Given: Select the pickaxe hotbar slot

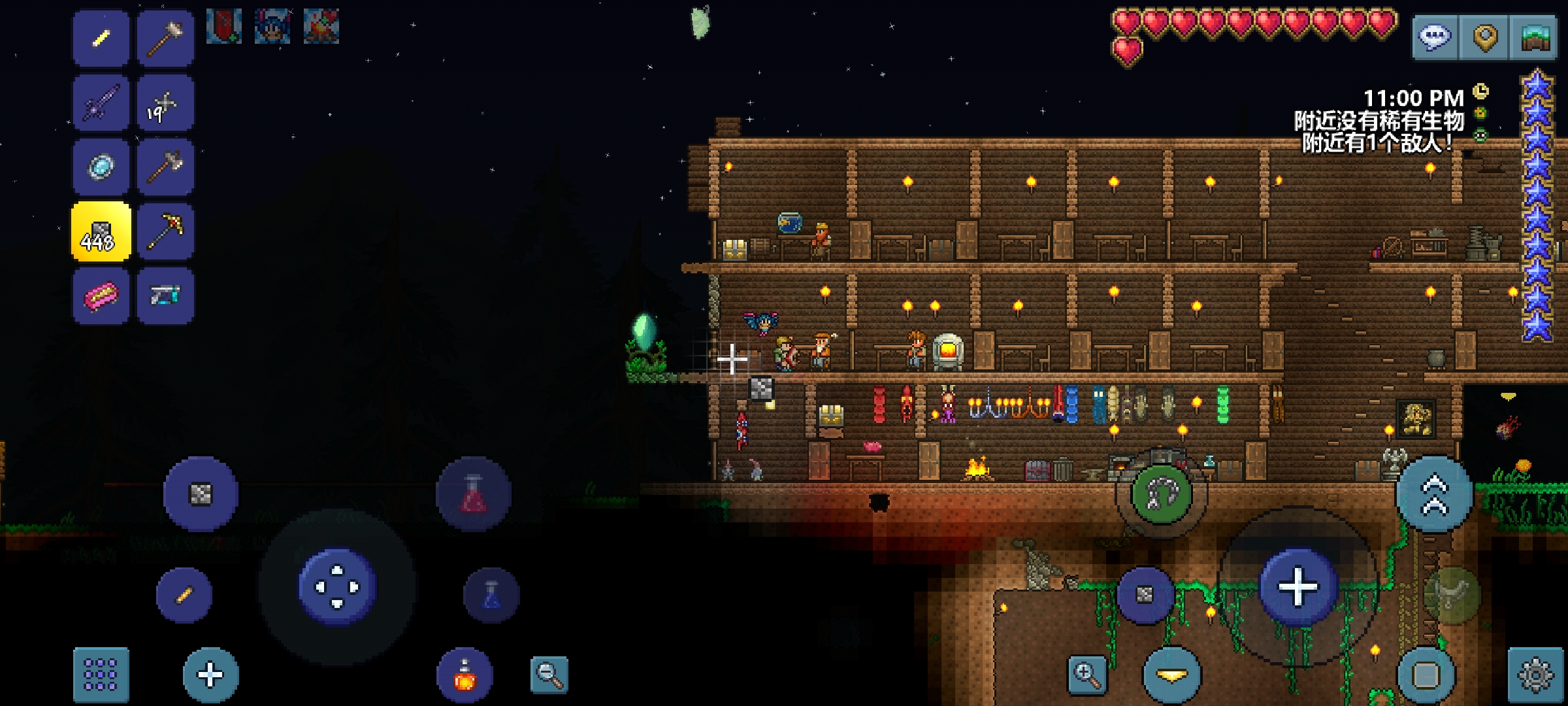Looking at the screenshot, I should pos(165,231).
